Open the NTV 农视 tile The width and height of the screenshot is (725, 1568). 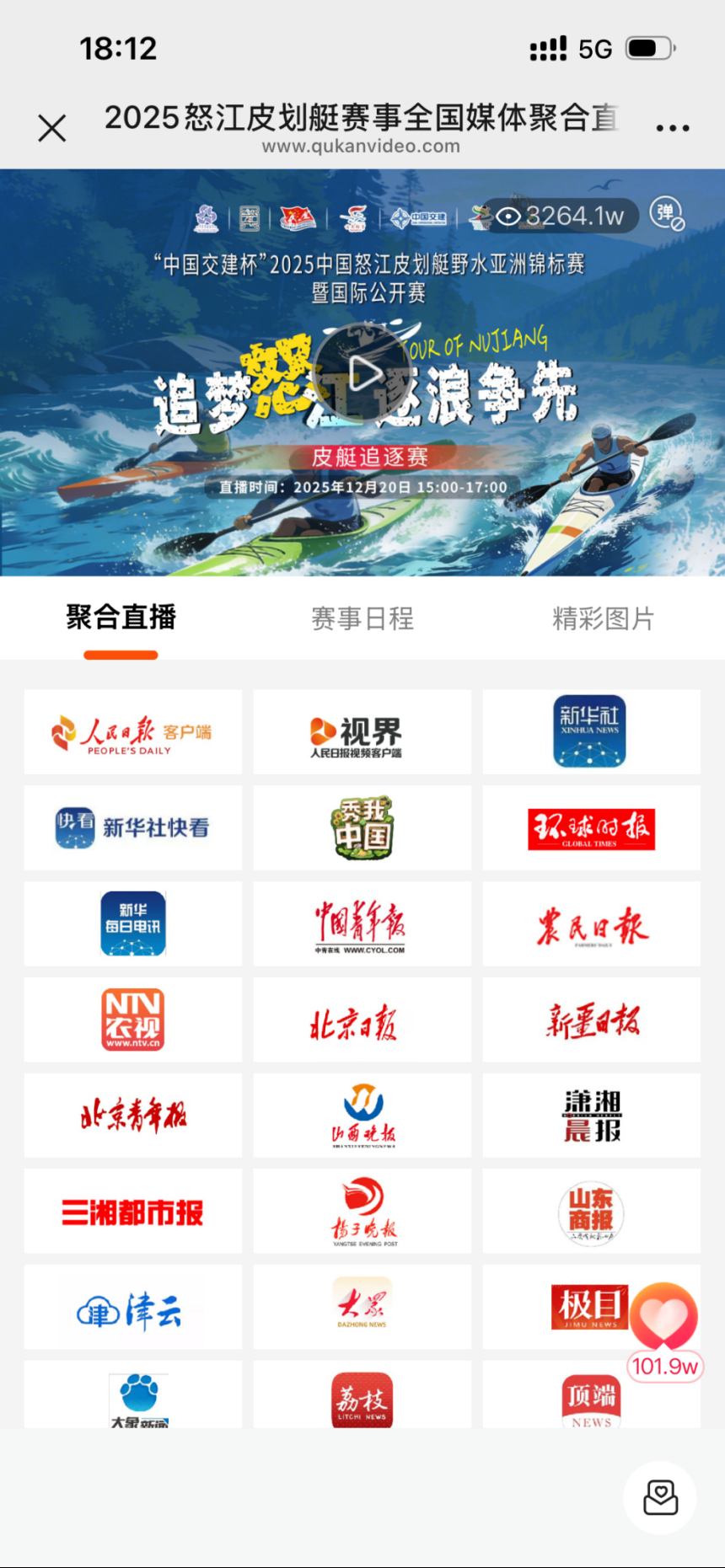(133, 1019)
